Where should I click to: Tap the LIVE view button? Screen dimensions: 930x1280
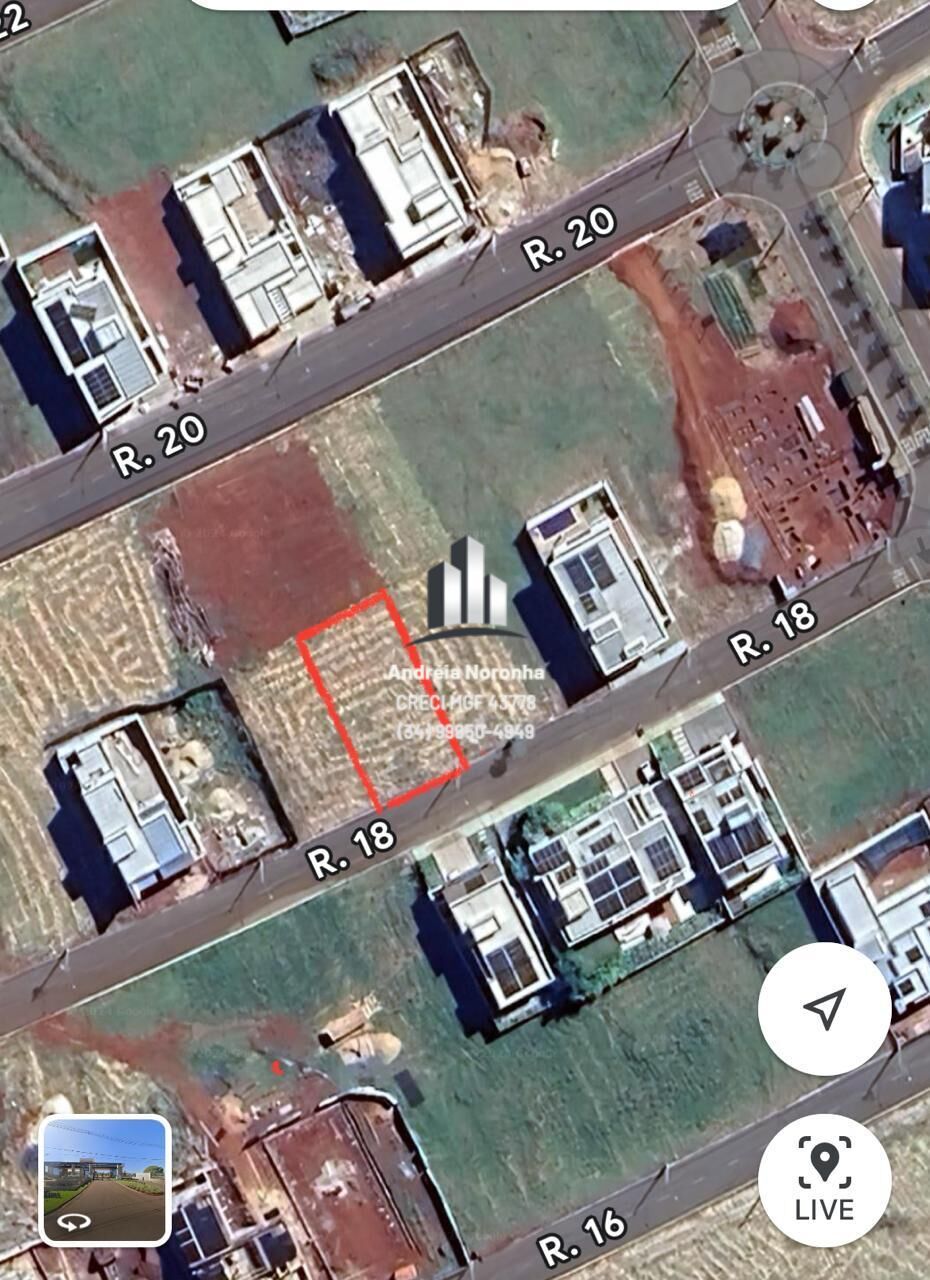(824, 1180)
